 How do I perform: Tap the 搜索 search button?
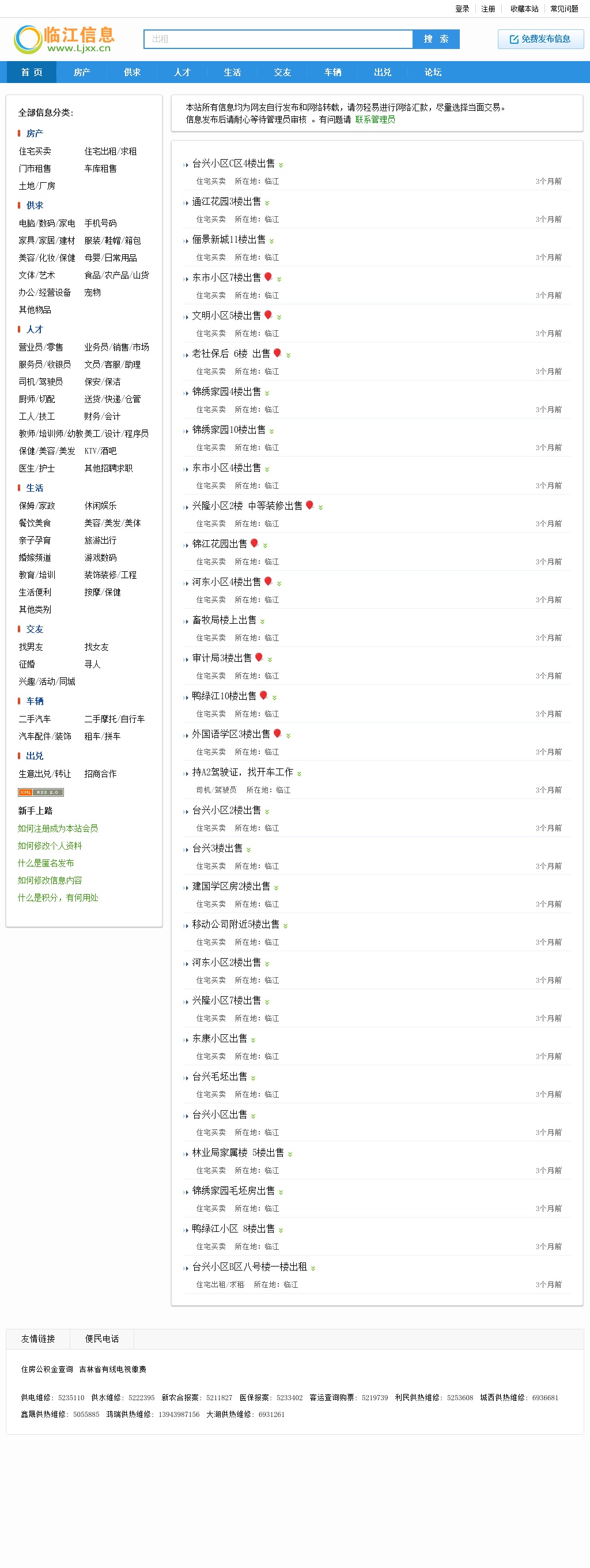point(436,39)
